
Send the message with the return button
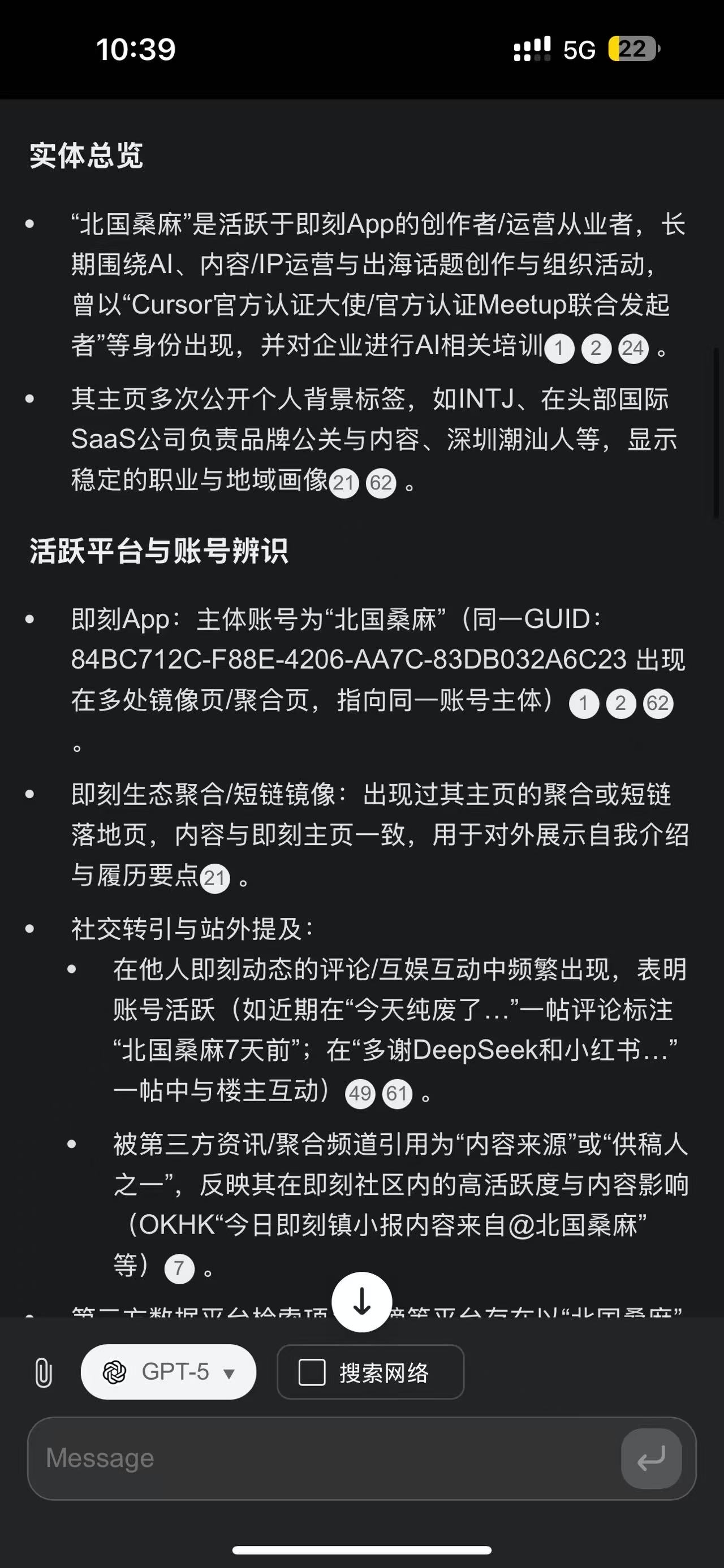point(651,1458)
